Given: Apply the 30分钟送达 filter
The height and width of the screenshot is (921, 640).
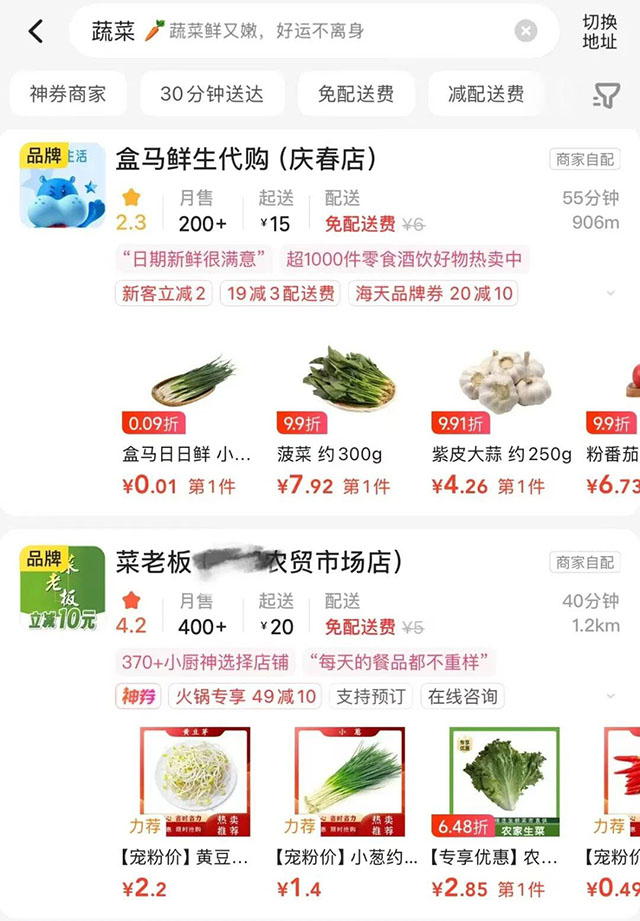Looking at the screenshot, I should pyautogui.click(x=212, y=95).
